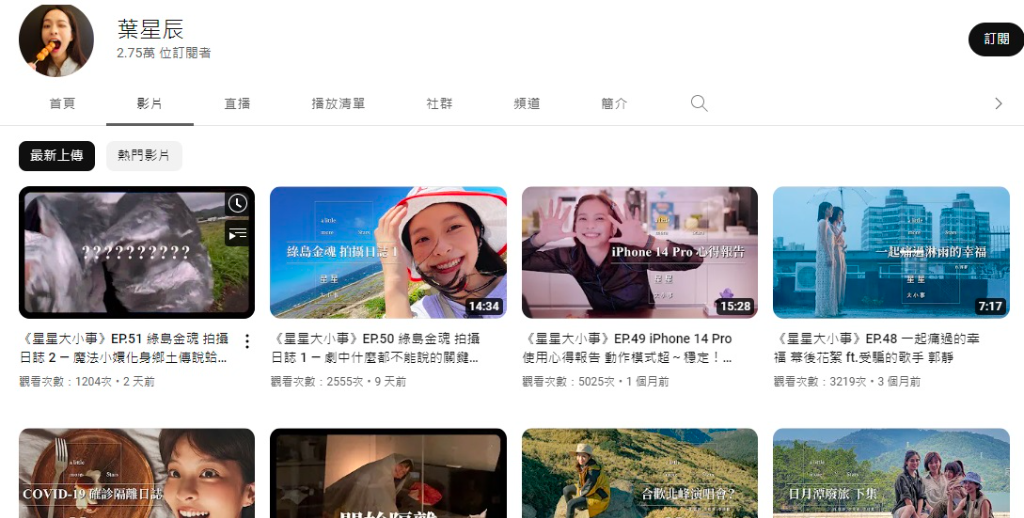Switch to the 首頁 tab
This screenshot has height=518, width=1024.
(62, 103)
